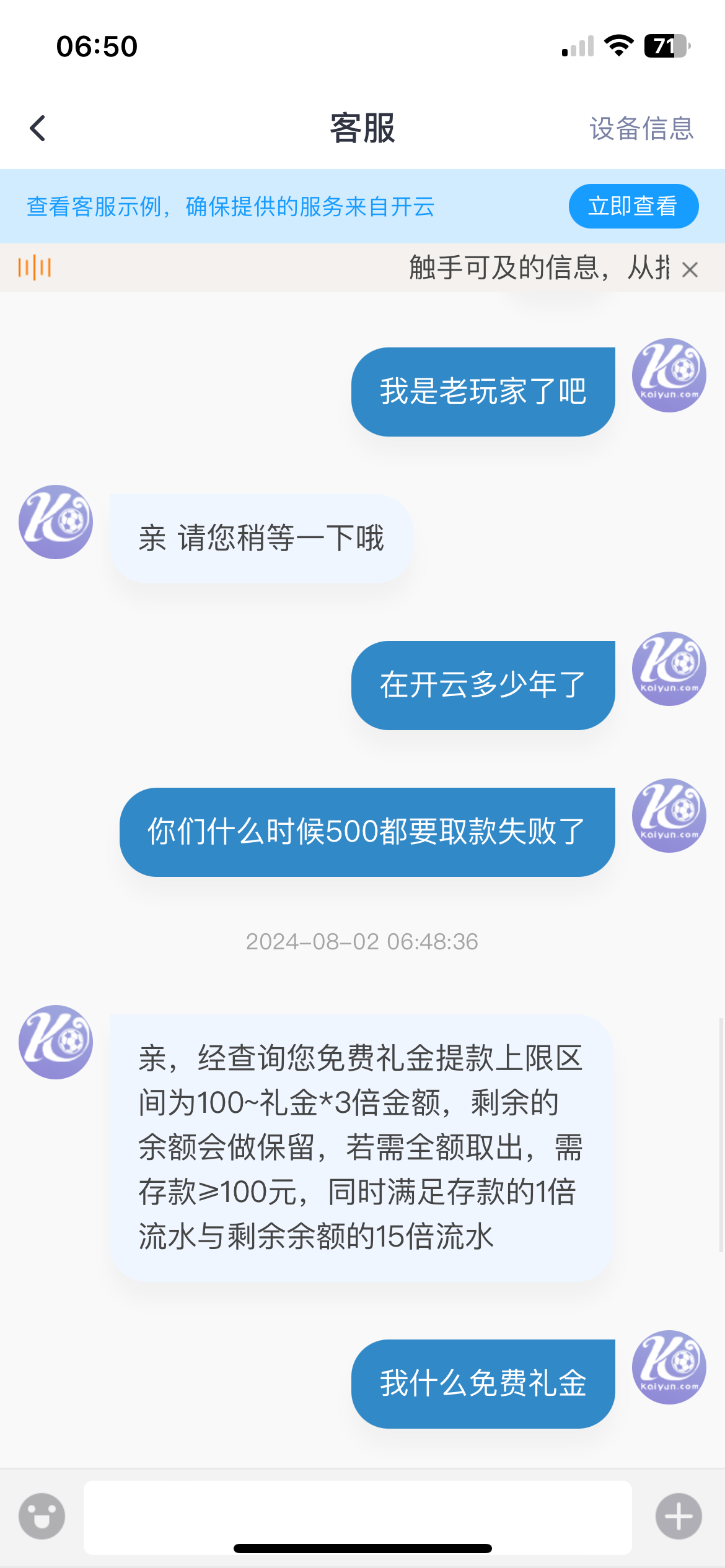Open 设备信息 in the header
The image size is (725, 1568).
641,129
